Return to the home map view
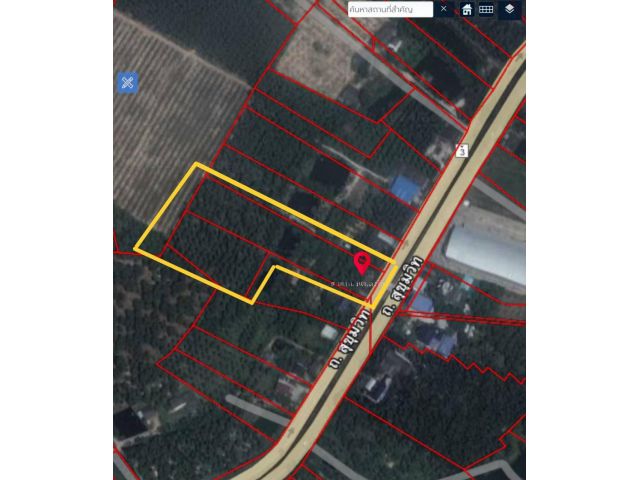 point(467,9)
